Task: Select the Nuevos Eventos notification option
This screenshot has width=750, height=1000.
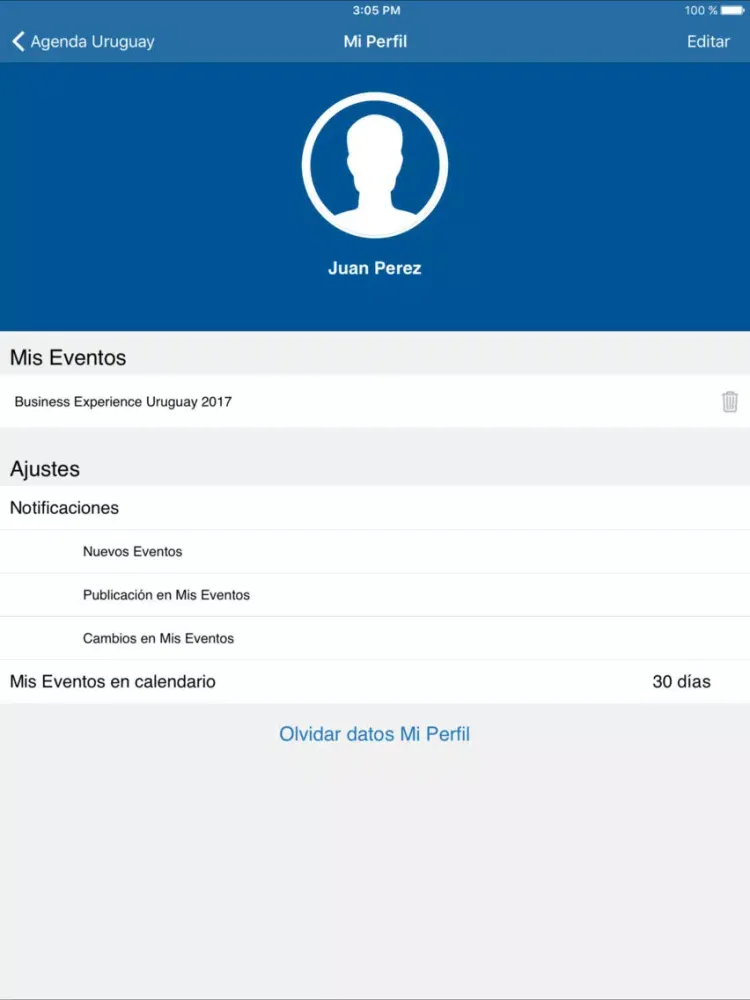Action: pos(133,551)
